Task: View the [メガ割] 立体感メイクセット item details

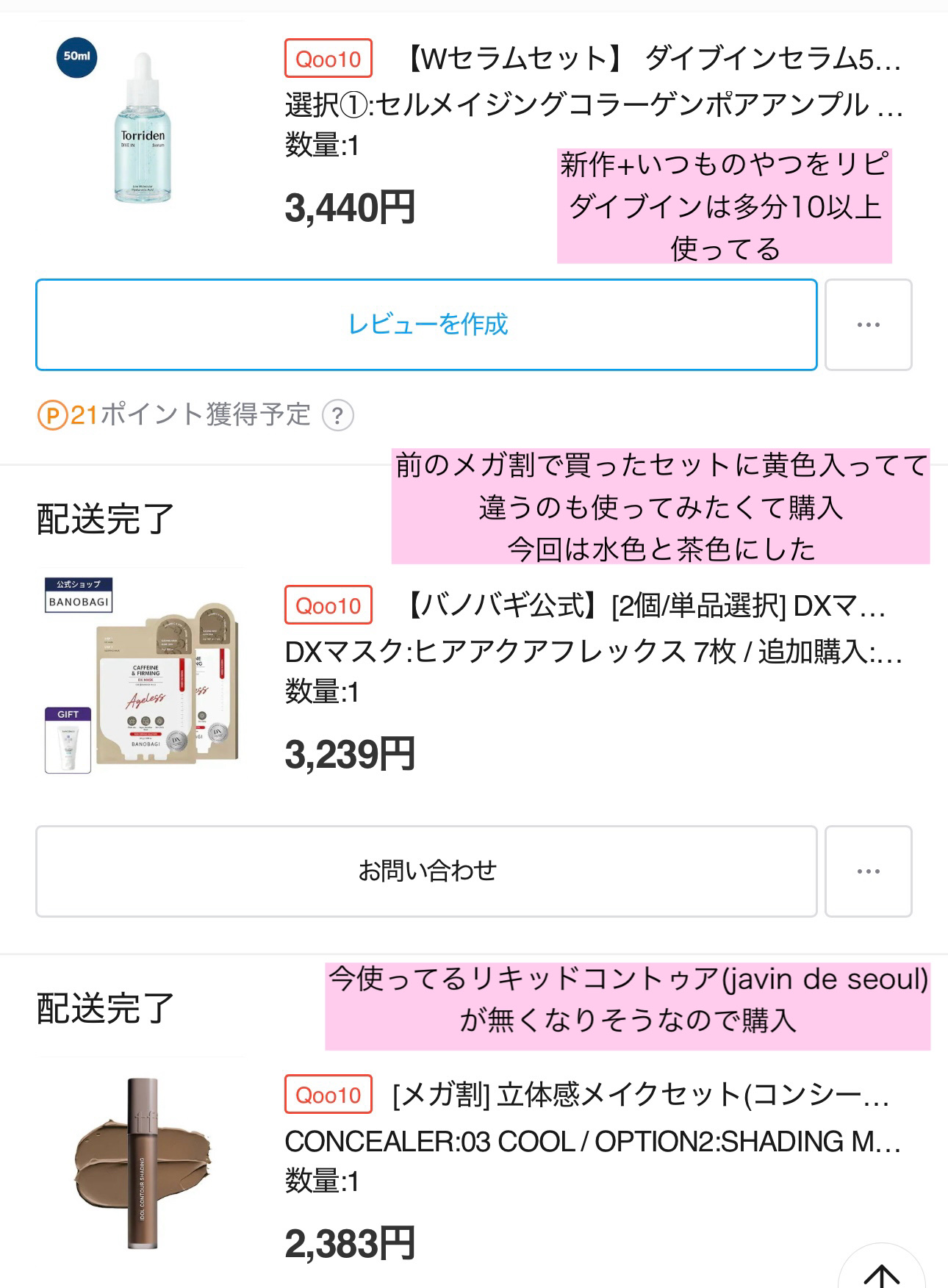Action: pos(639,1095)
